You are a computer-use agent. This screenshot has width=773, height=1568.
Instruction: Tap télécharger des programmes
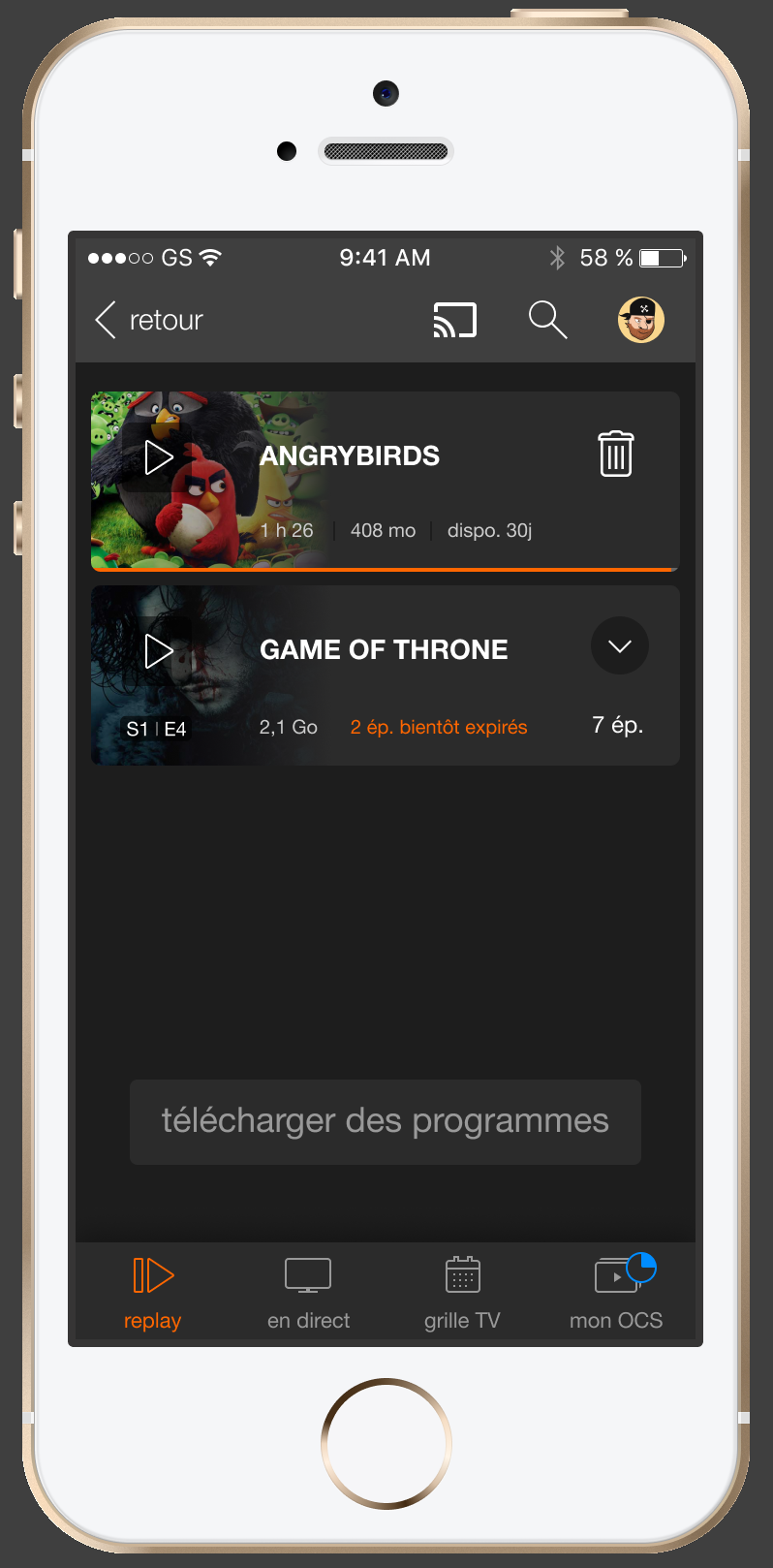click(x=386, y=1121)
